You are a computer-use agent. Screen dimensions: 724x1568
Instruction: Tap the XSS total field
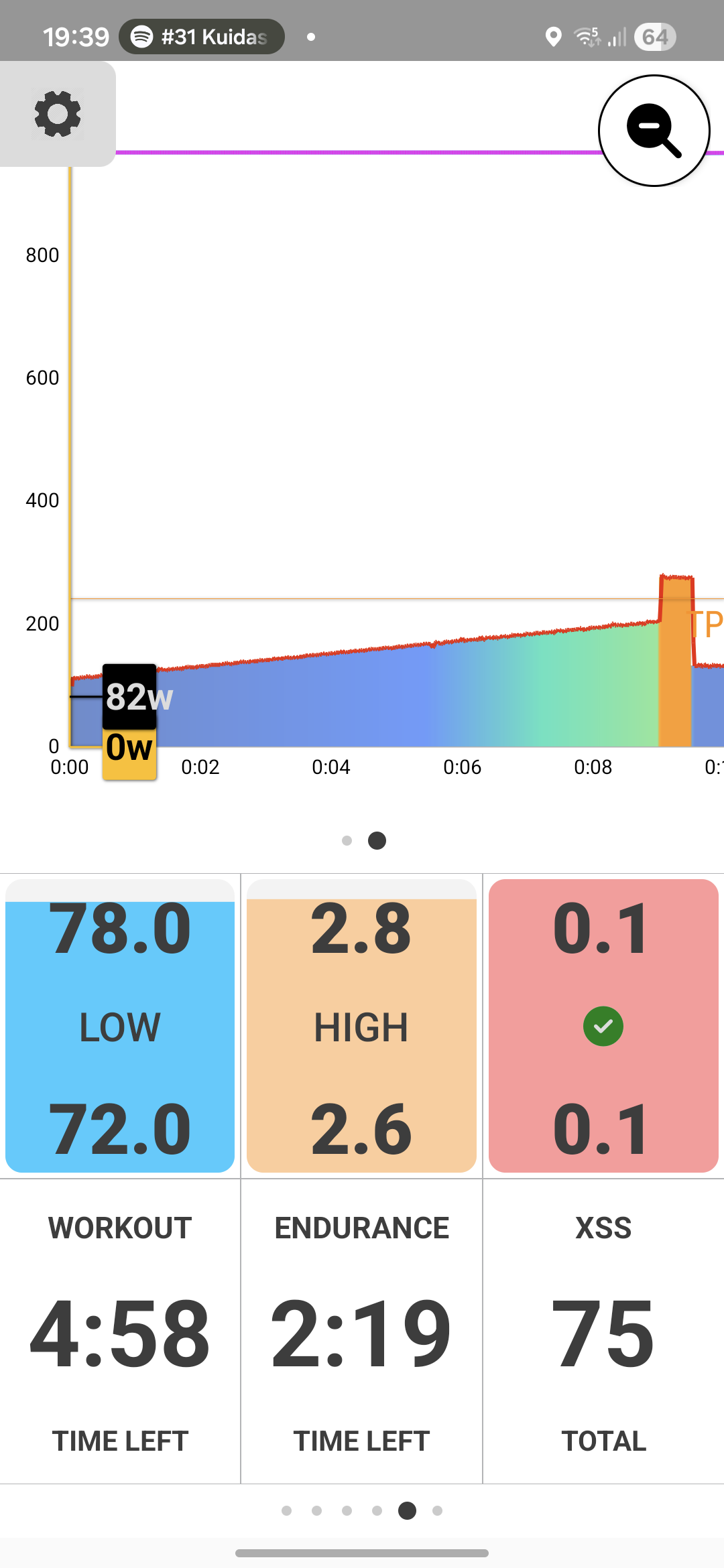click(603, 1332)
